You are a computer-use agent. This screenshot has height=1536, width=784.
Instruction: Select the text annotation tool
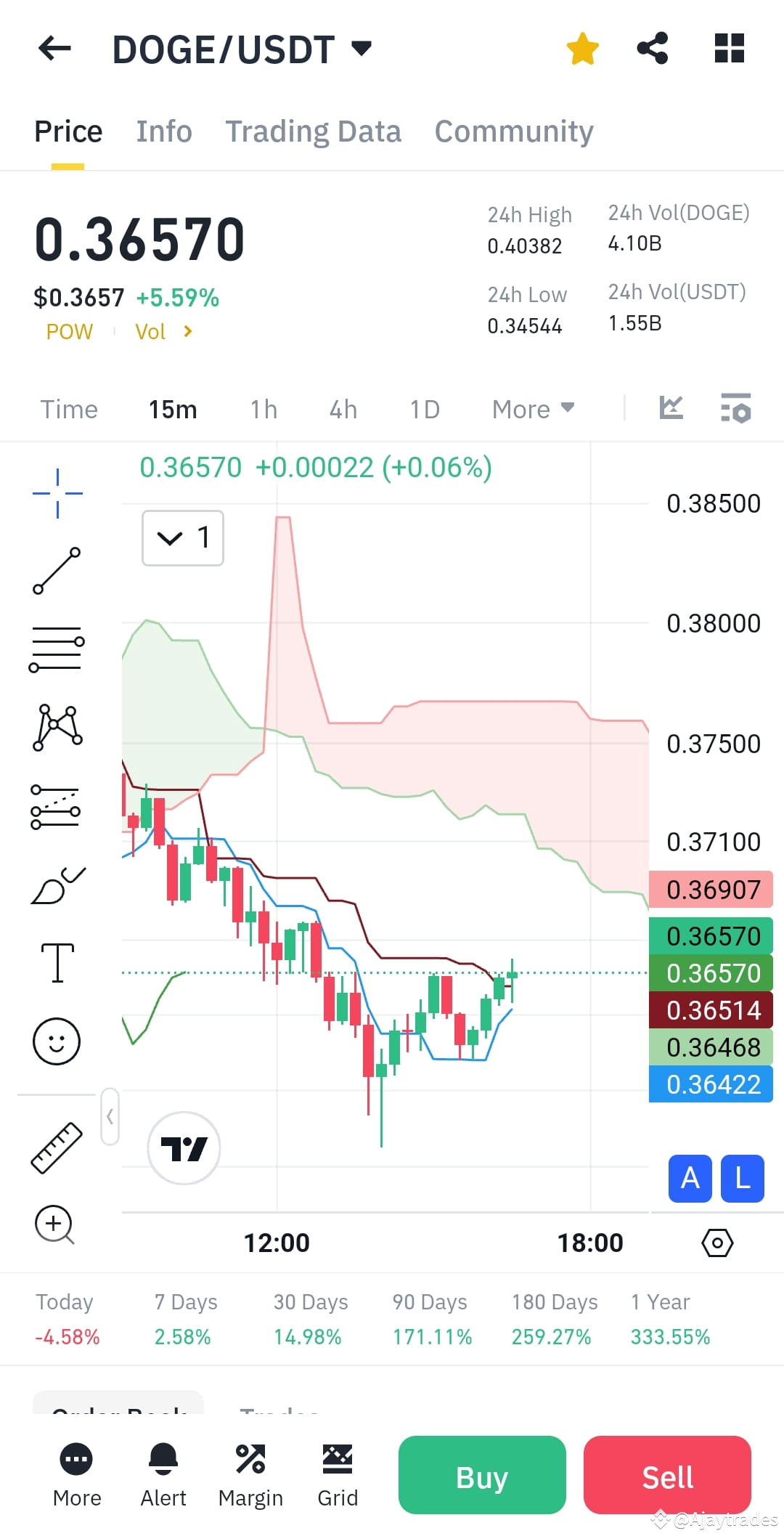[x=57, y=961]
